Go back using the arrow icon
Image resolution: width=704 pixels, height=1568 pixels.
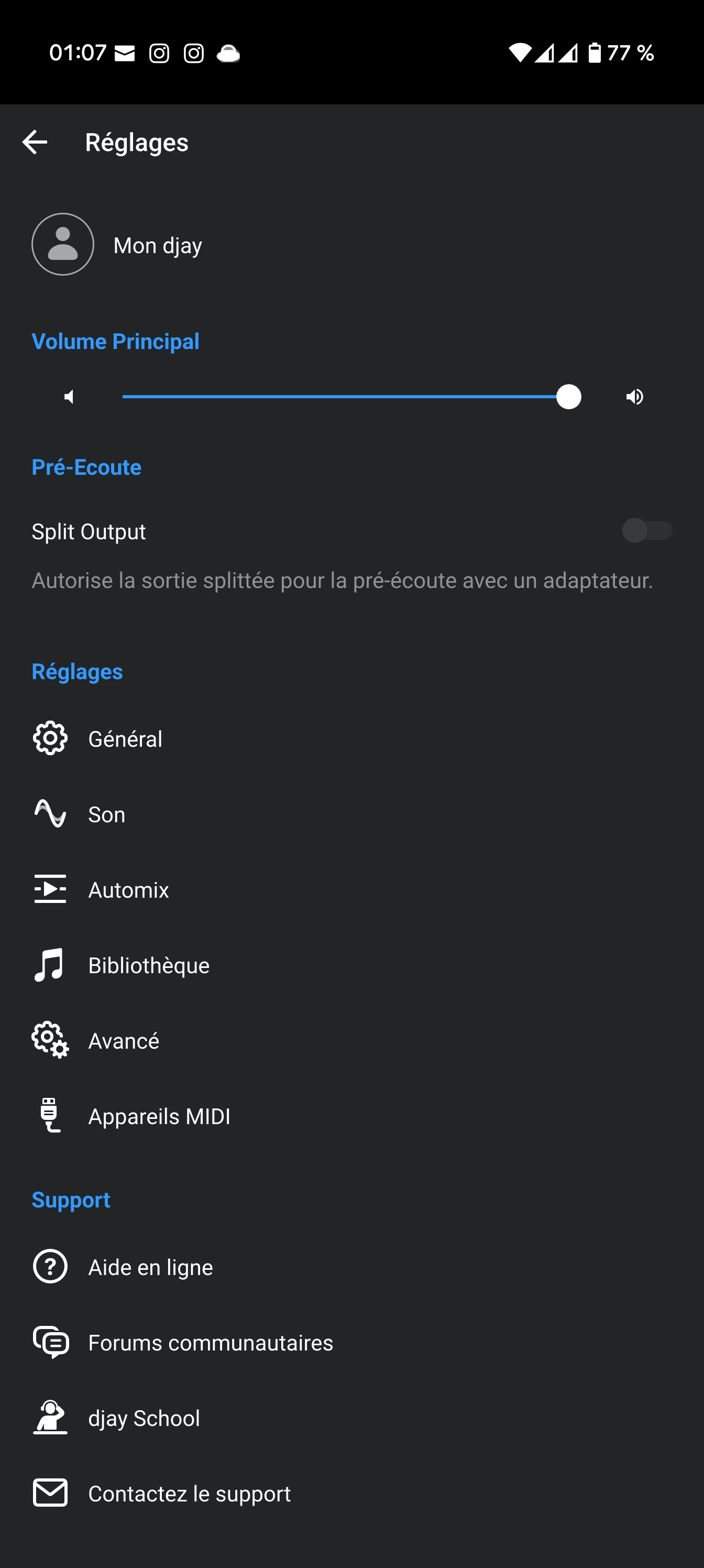pyautogui.click(x=35, y=143)
